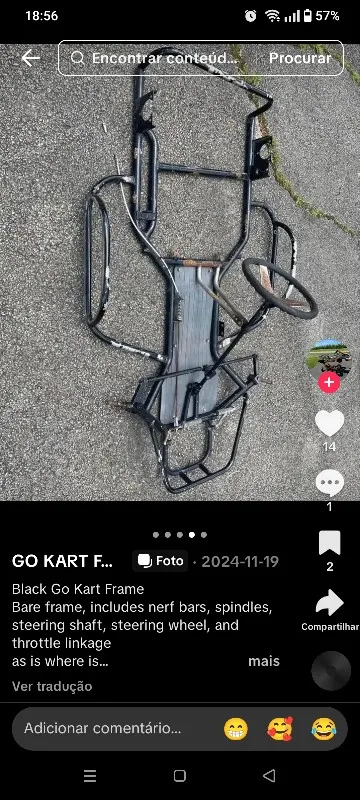
Task: Tap Ver tradução to translate caption
Action: (x=52, y=686)
